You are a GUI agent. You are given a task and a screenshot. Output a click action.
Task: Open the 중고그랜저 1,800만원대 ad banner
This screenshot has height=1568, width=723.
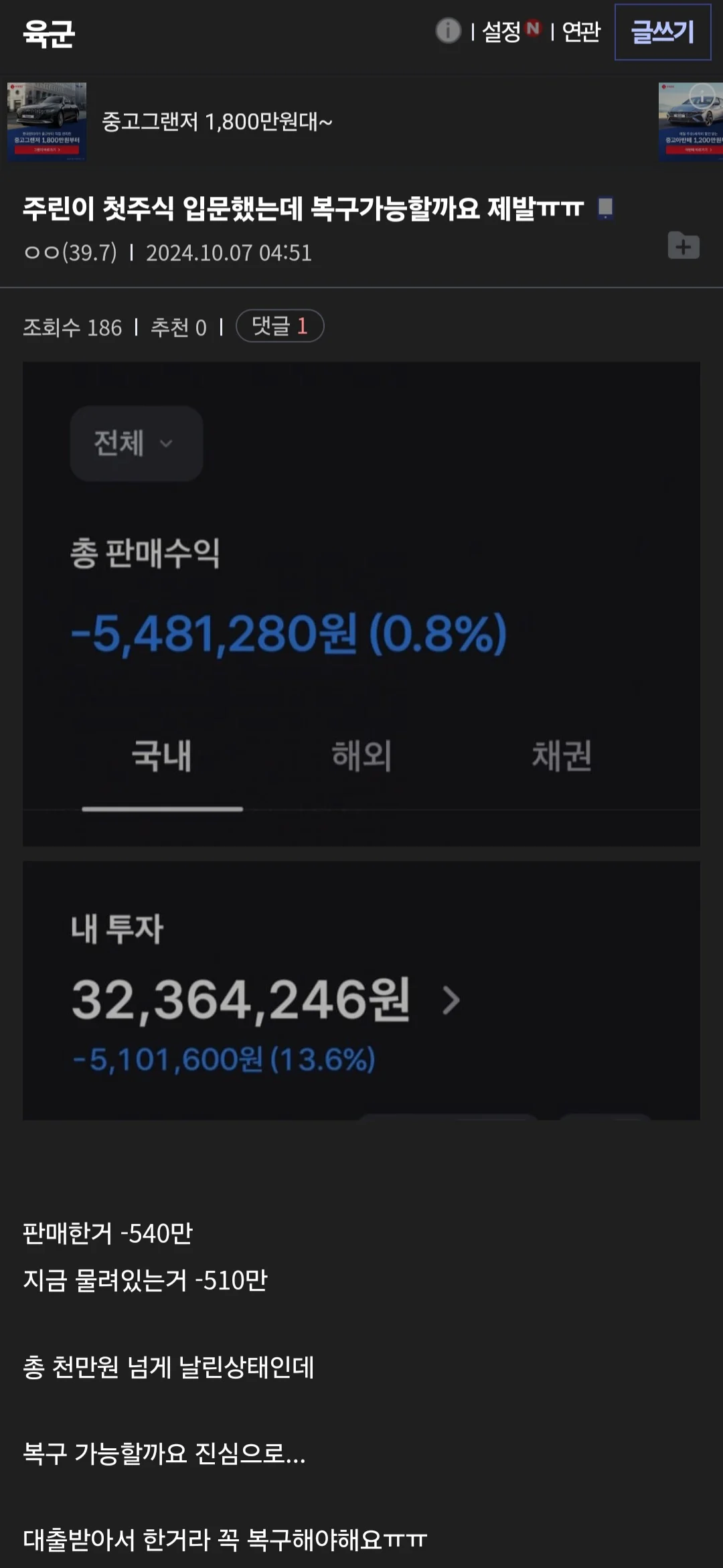(216, 122)
